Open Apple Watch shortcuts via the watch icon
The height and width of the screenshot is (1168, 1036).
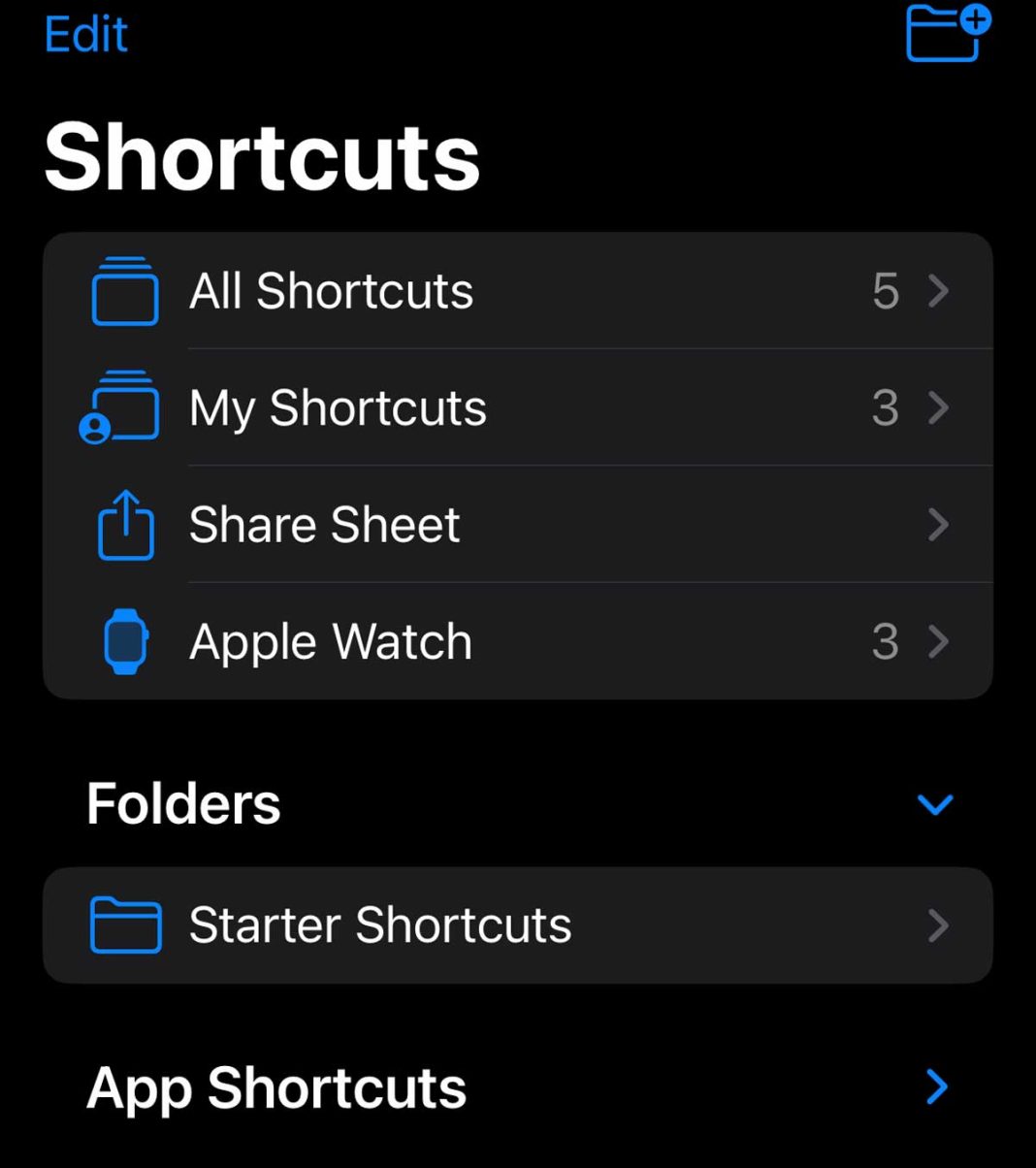(x=124, y=640)
